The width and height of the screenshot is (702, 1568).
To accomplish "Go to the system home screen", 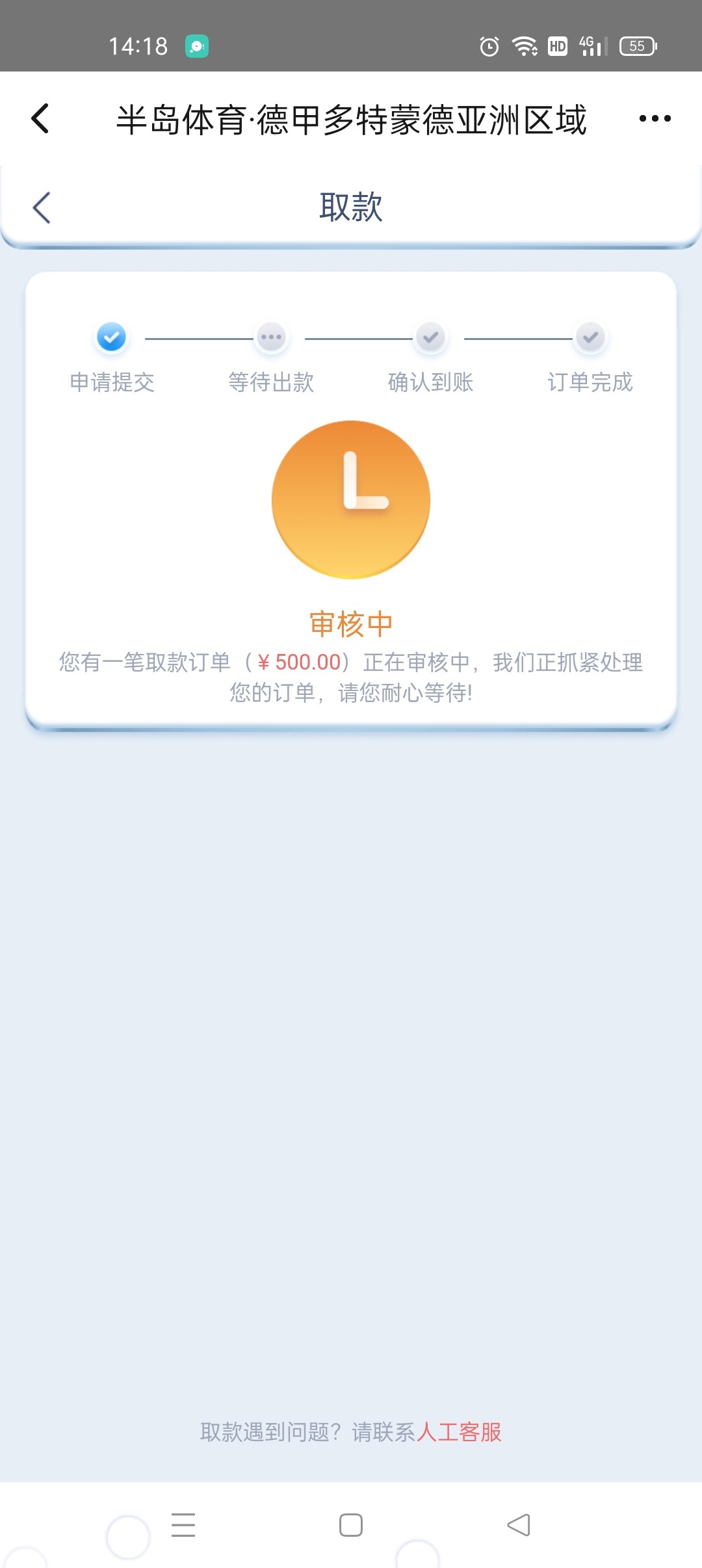I will pos(351,1524).
